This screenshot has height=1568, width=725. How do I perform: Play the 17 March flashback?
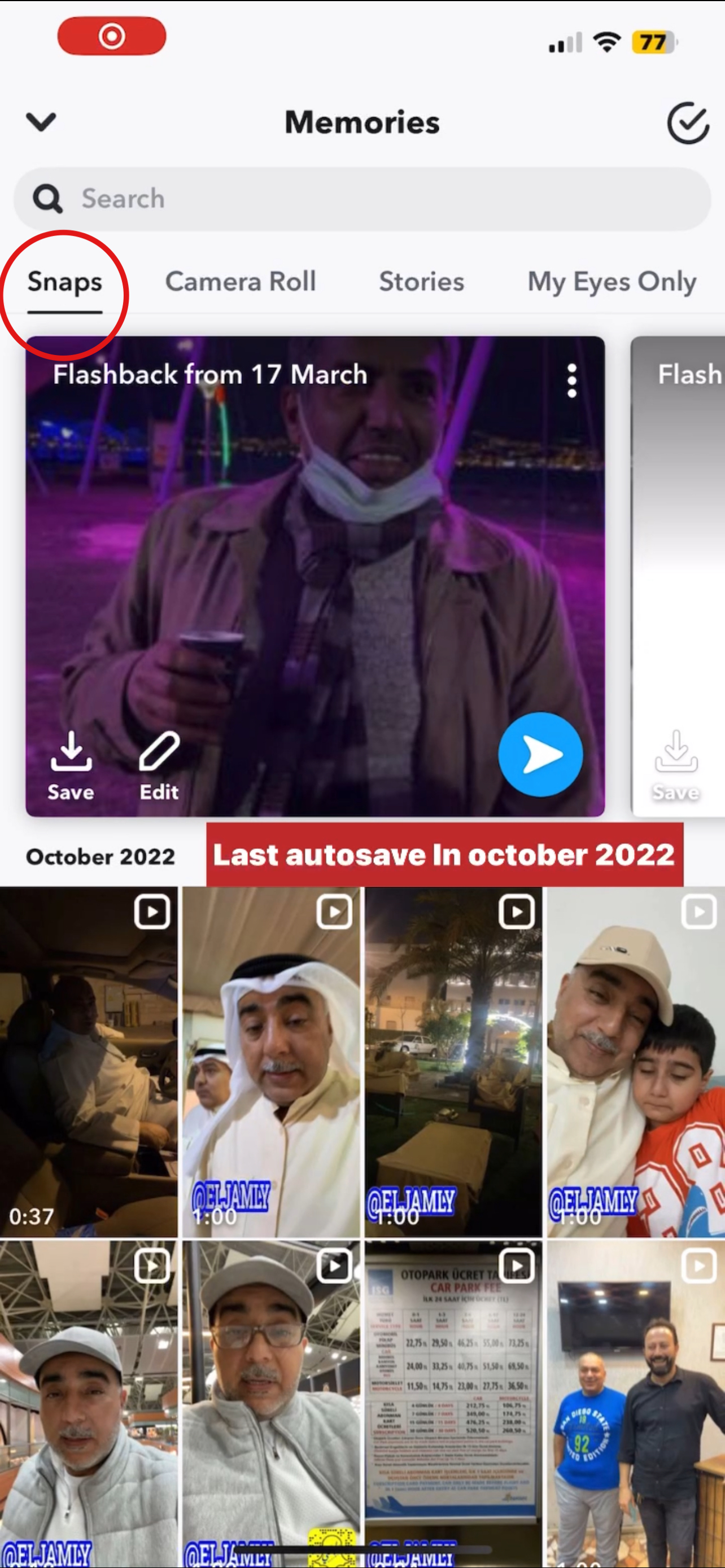[540, 755]
